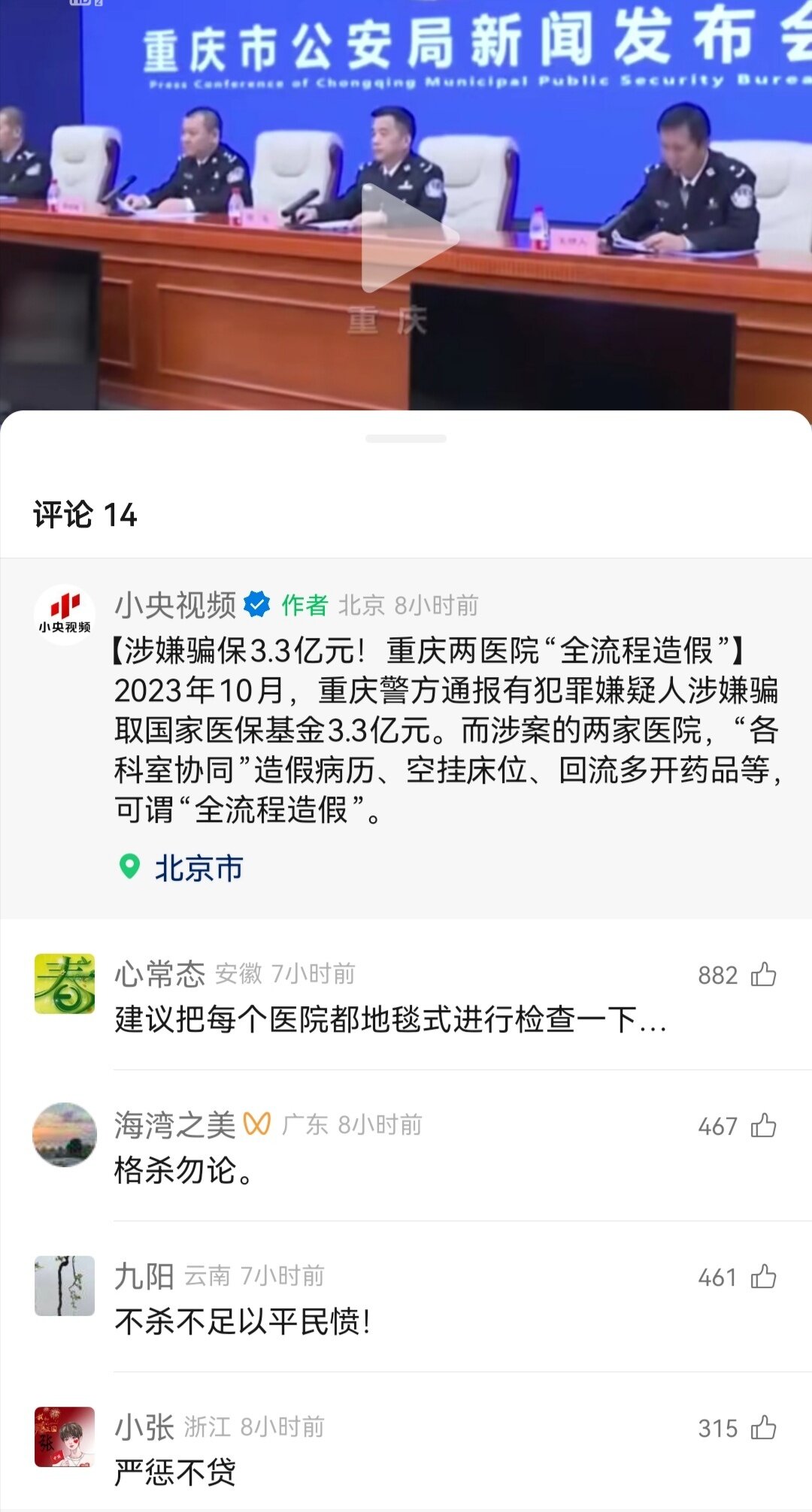Tap the 小央视频 username in the comments
Viewport: 812px width, 1512px height.
point(175,605)
